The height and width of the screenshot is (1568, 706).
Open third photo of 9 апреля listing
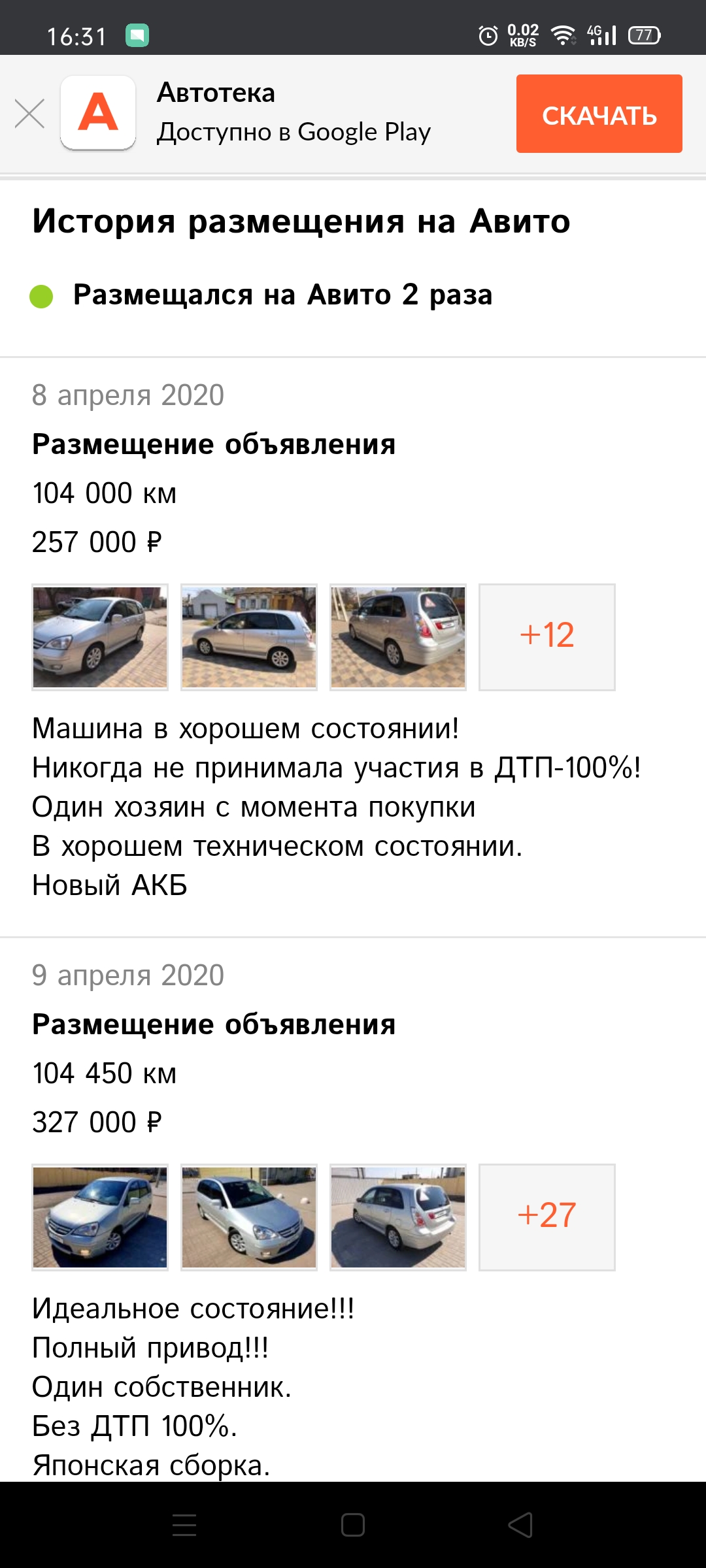(398, 1217)
